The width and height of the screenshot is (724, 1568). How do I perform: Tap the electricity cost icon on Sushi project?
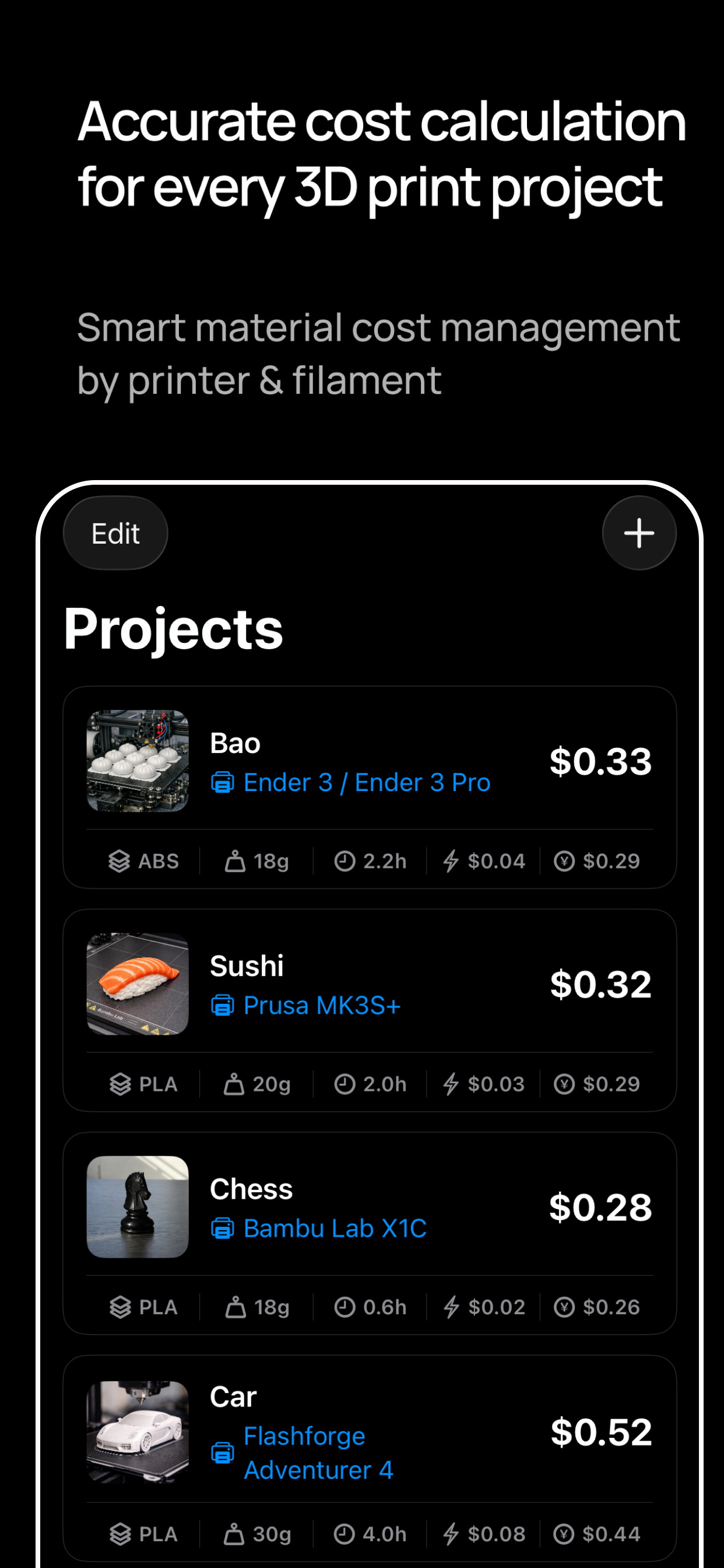click(451, 1083)
